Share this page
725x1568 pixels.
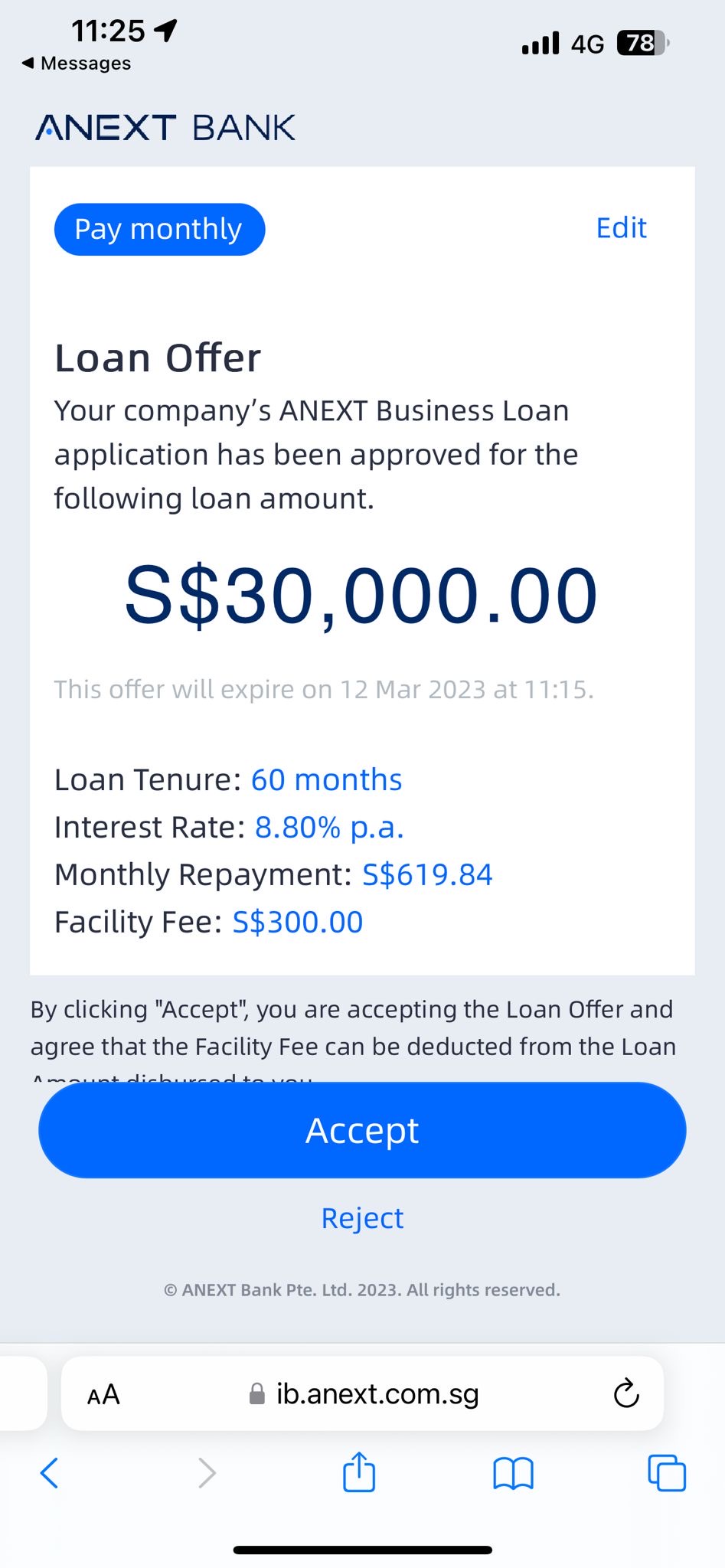359,1472
